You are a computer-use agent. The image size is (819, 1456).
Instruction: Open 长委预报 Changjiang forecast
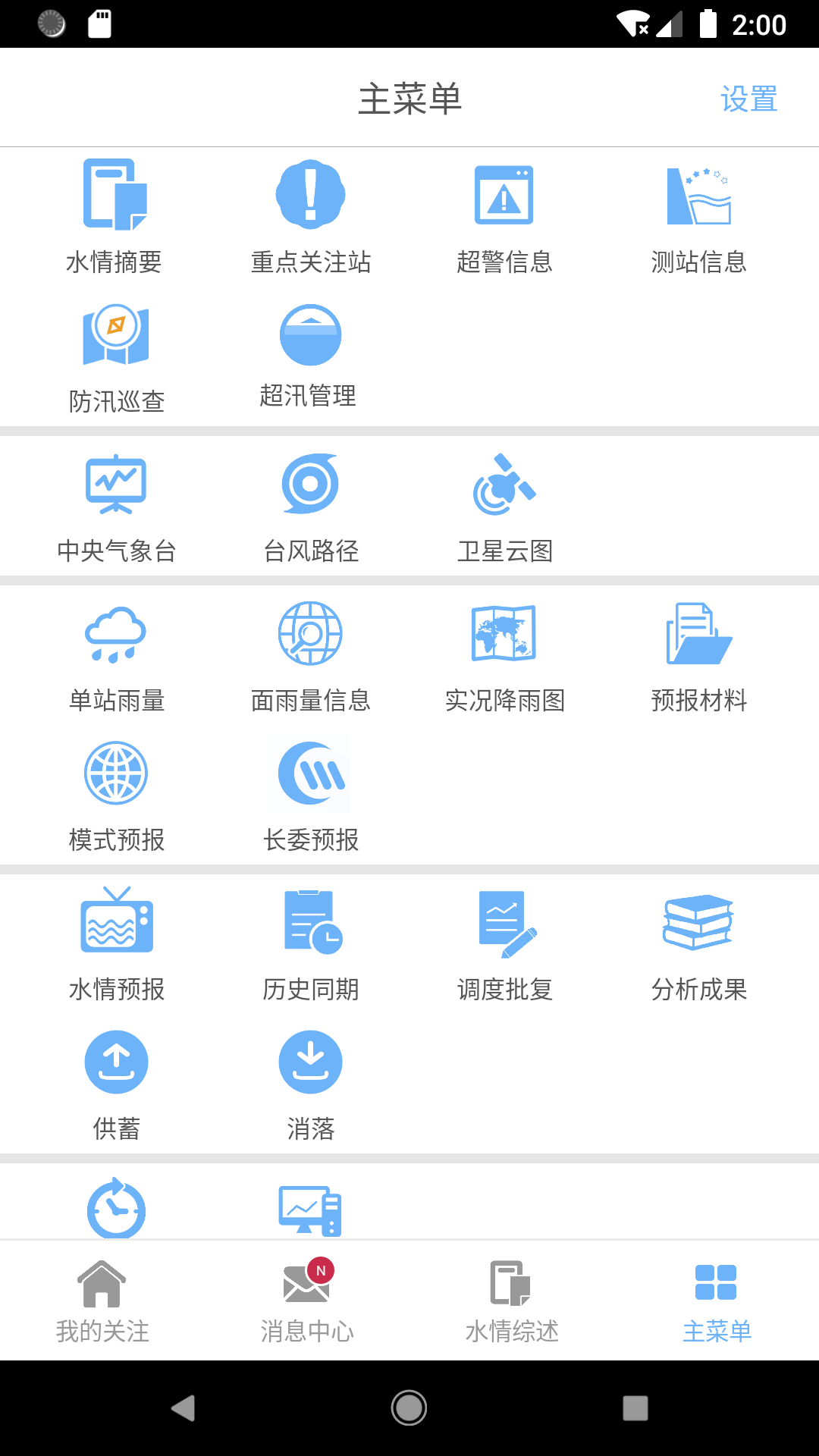click(x=310, y=793)
